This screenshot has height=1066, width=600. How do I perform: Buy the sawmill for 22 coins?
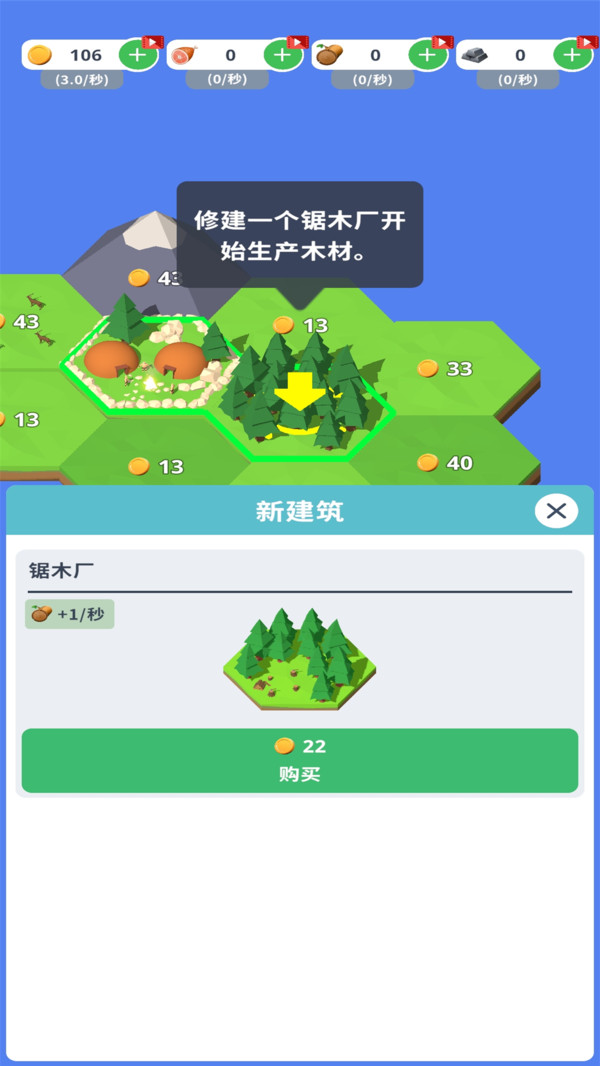pyautogui.click(x=300, y=760)
